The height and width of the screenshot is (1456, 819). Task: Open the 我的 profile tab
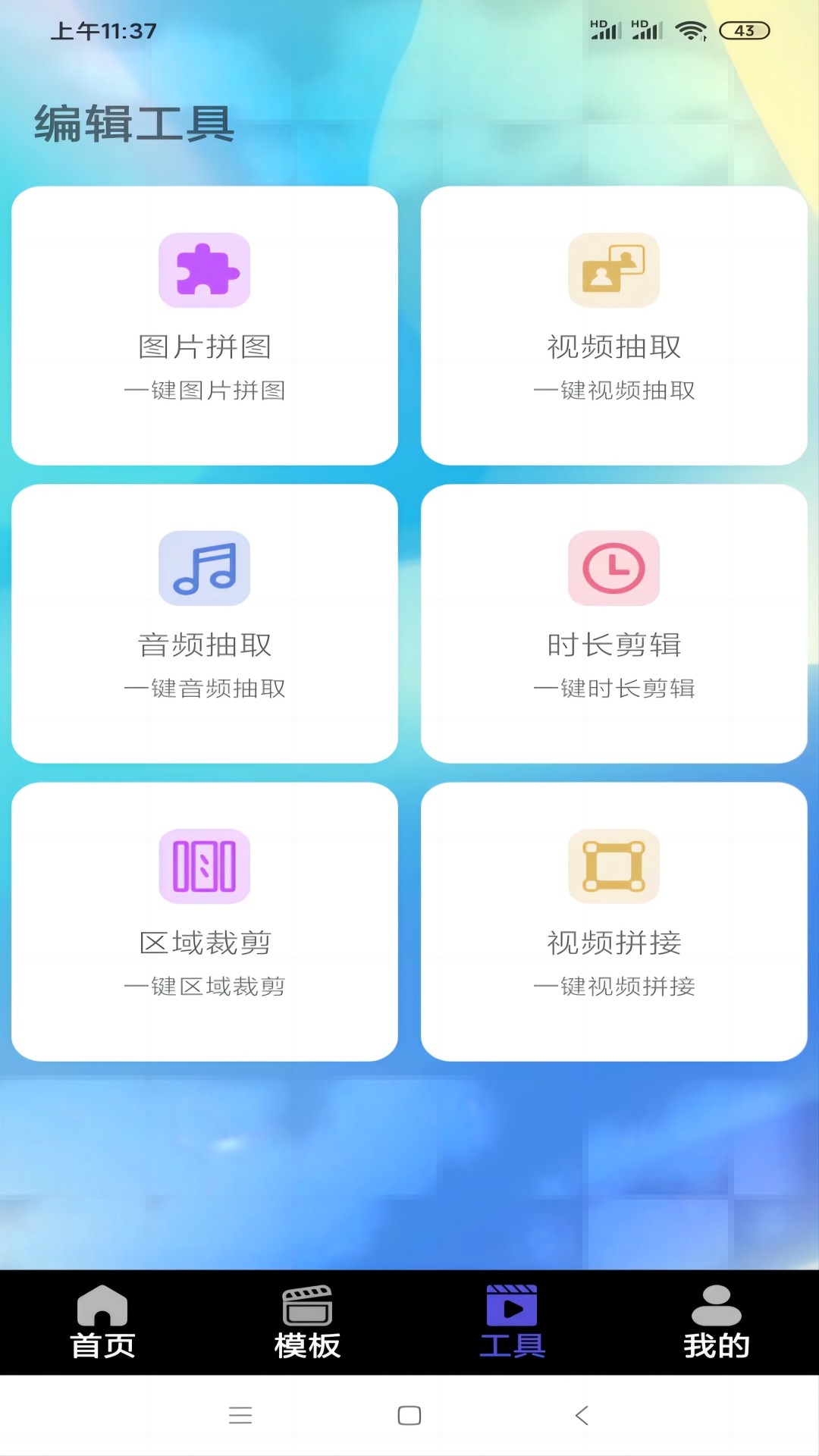pos(717,1322)
